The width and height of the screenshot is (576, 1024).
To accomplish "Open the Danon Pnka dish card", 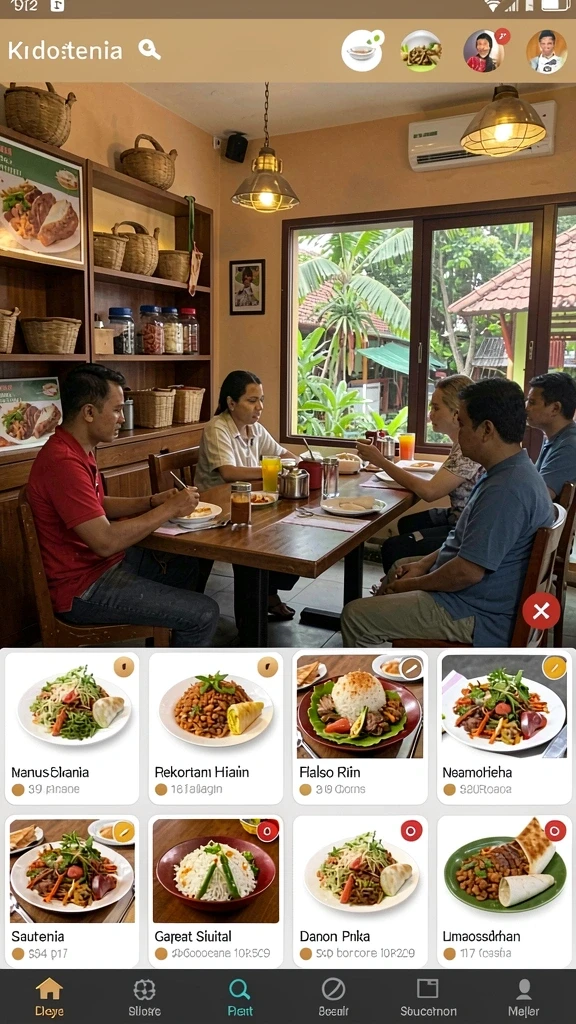I will click(x=360, y=891).
